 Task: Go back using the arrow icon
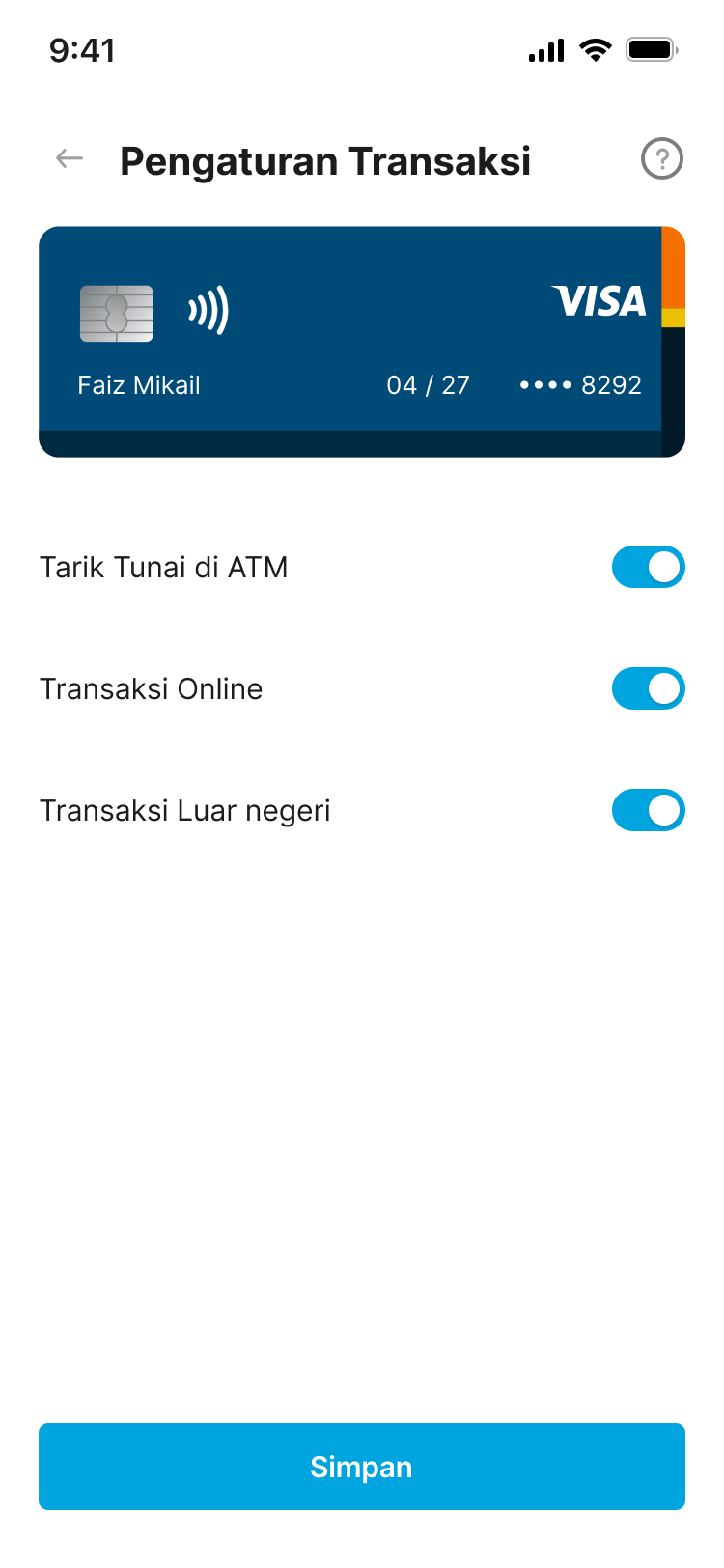point(70,158)
